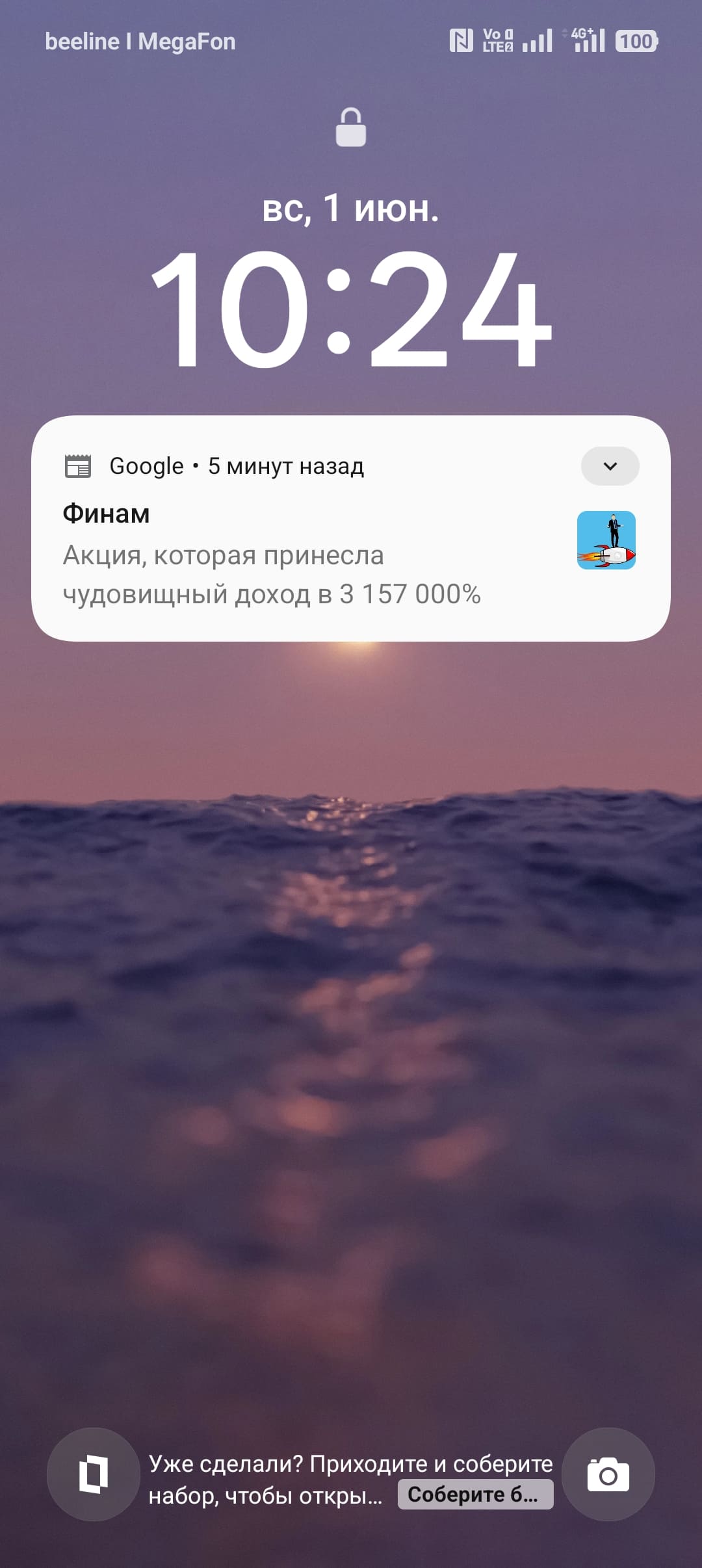Image resolution: width=702 pixels, height=1568 pixels.
Task: Expand the Google notification chevron
Action: coord(610,465)
